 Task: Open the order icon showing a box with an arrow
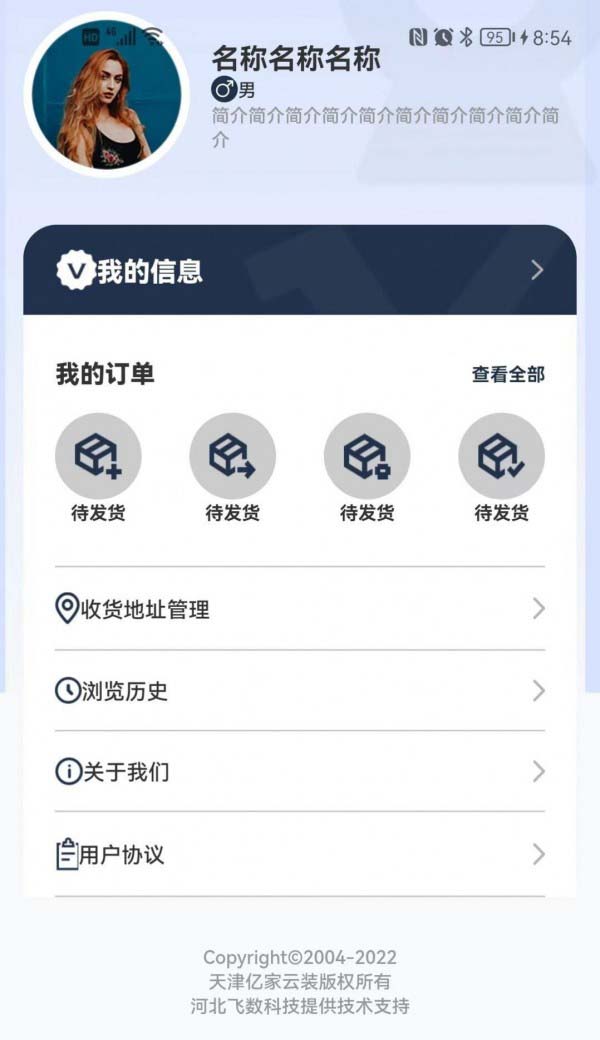tap(233, 456)
